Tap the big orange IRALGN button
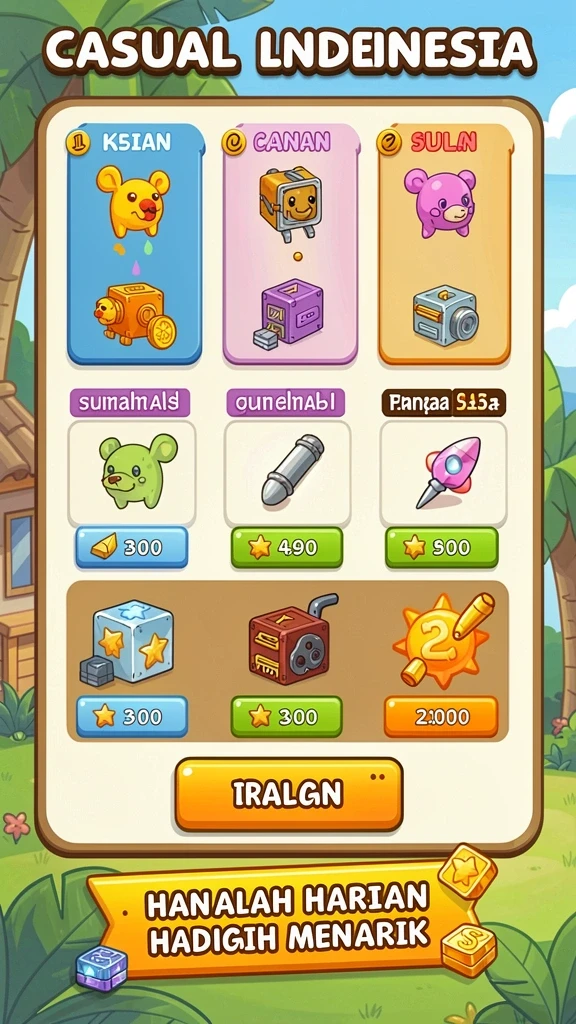The width and height of the screenshot is (576, 1024). 289,794
